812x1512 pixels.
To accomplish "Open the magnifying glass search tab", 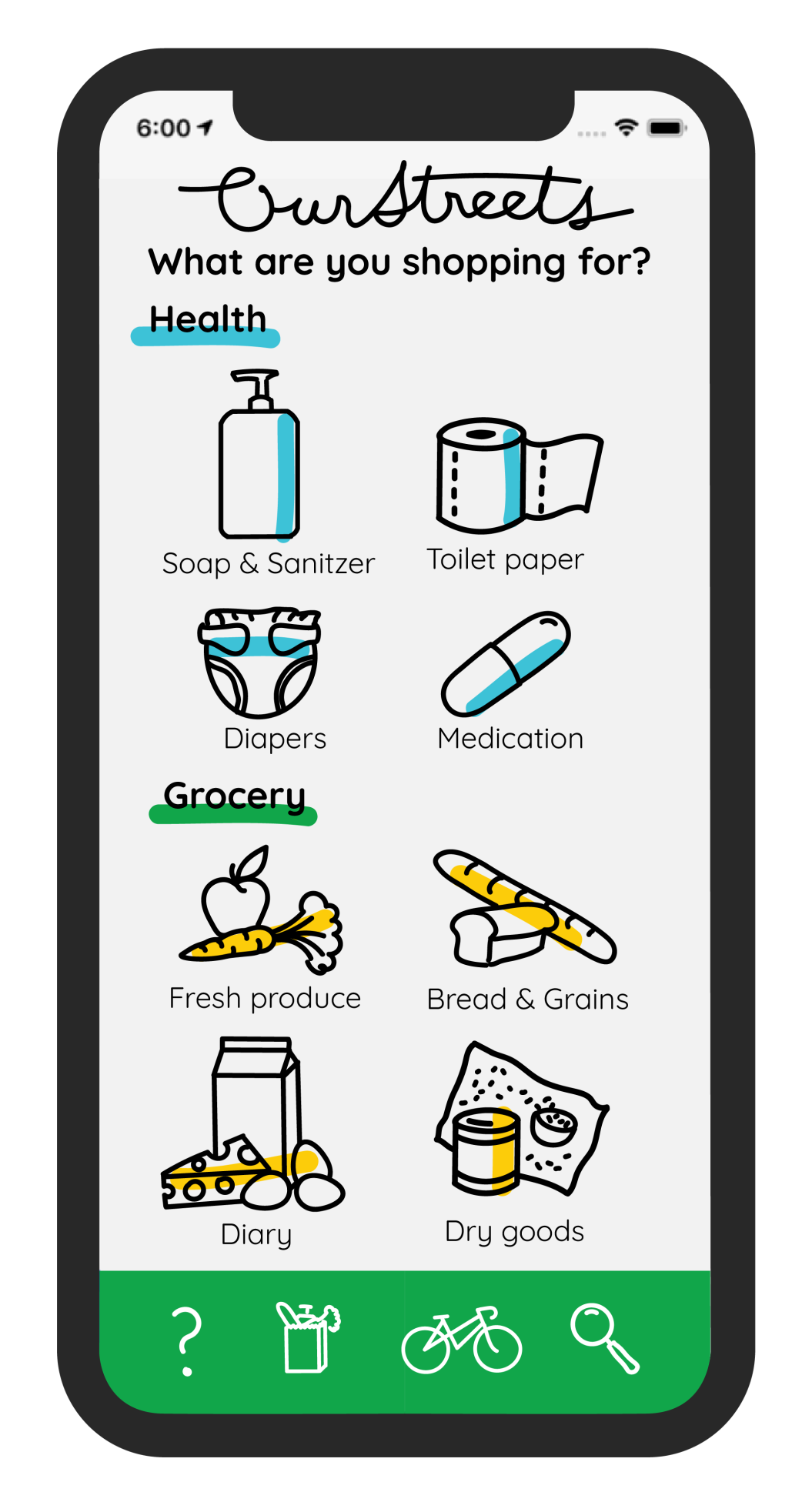I will coord(605,1338).
